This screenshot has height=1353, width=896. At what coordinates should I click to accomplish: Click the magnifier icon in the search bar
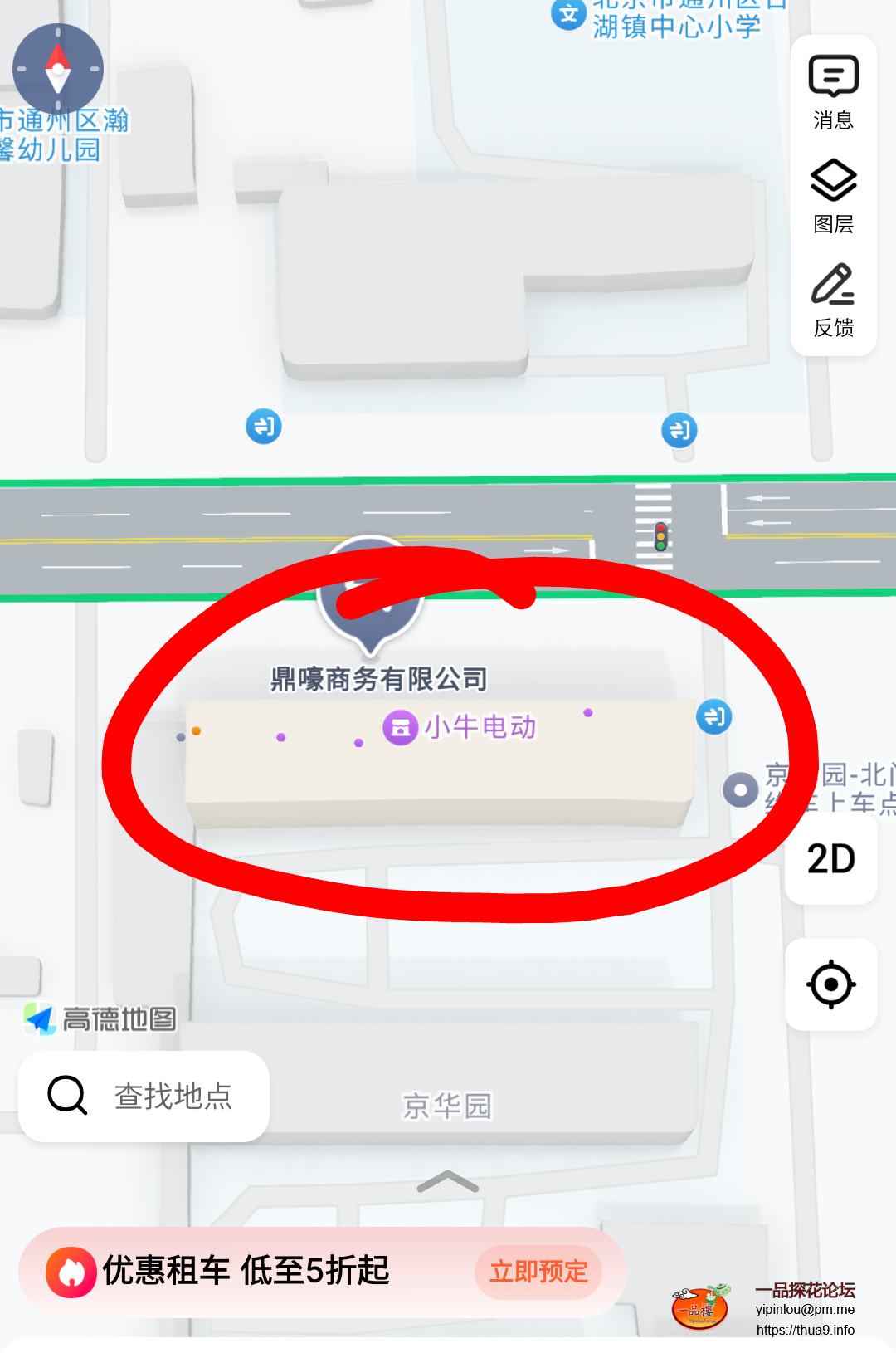pos(66,1096)
